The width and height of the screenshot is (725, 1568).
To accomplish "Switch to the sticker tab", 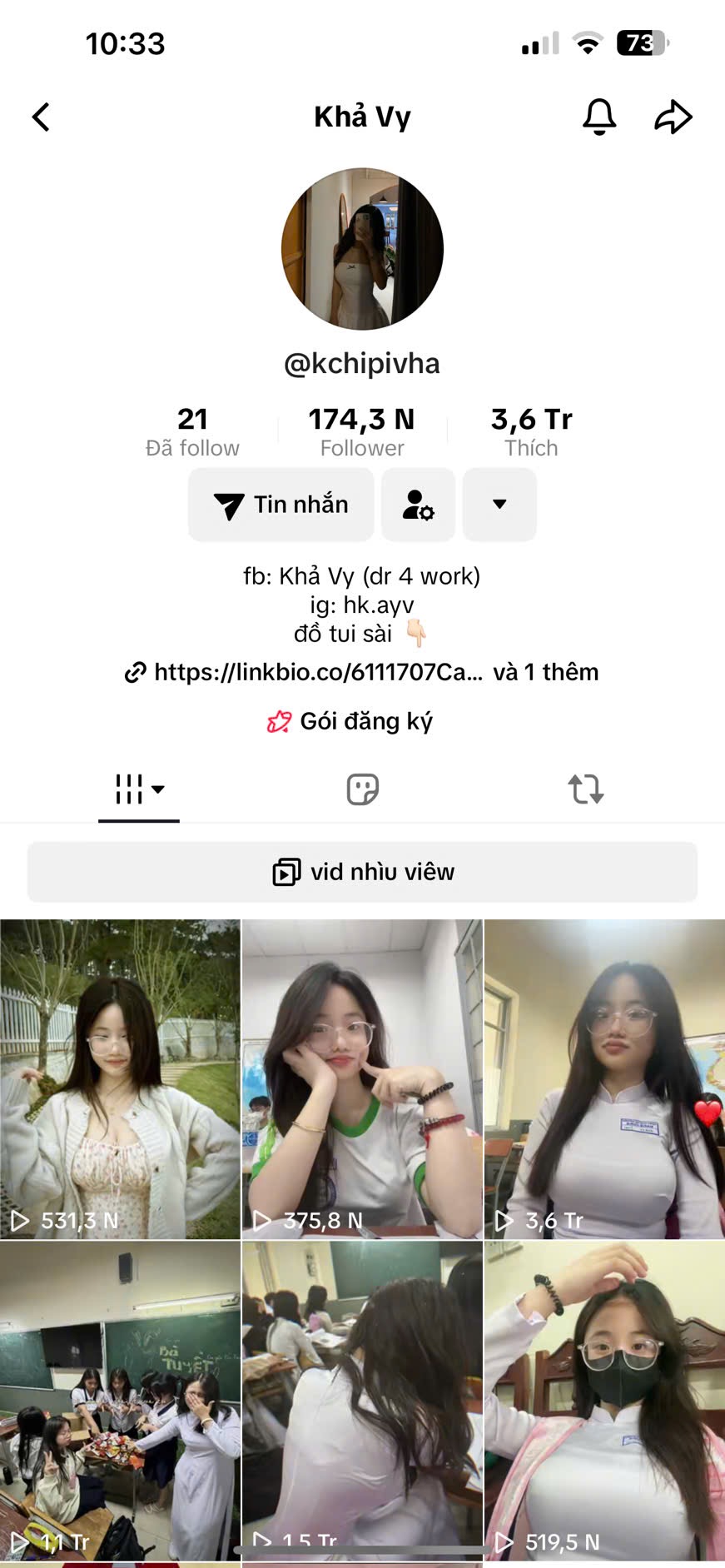I will click(362, 789).
